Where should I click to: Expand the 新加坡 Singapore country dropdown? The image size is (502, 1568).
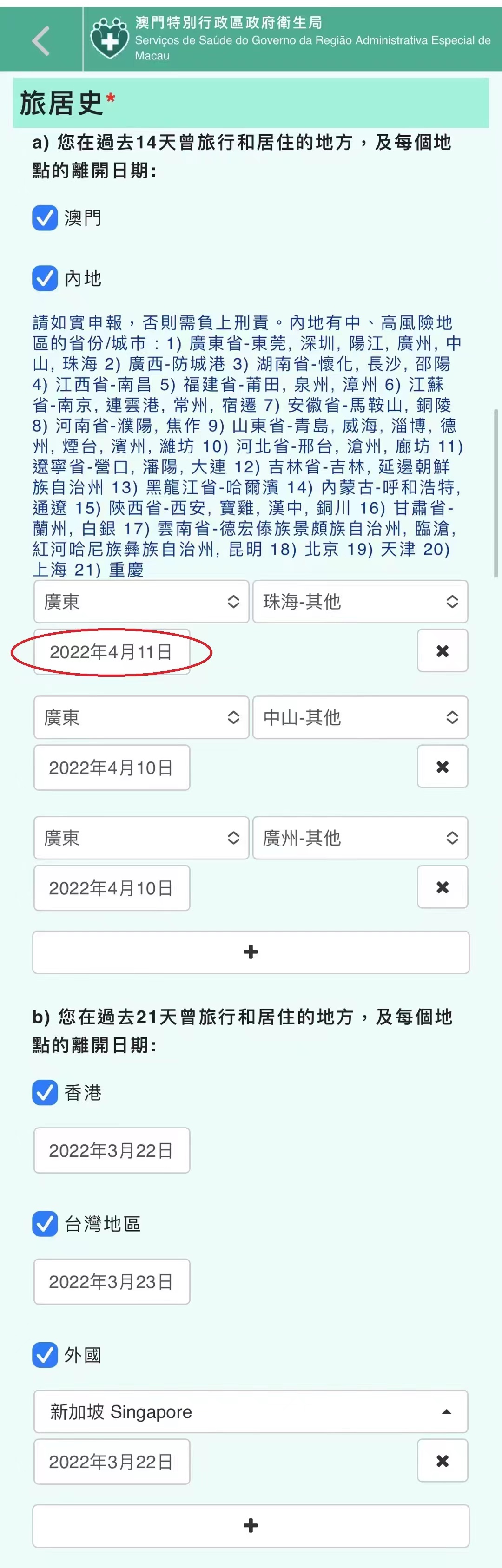[251, 1411]
